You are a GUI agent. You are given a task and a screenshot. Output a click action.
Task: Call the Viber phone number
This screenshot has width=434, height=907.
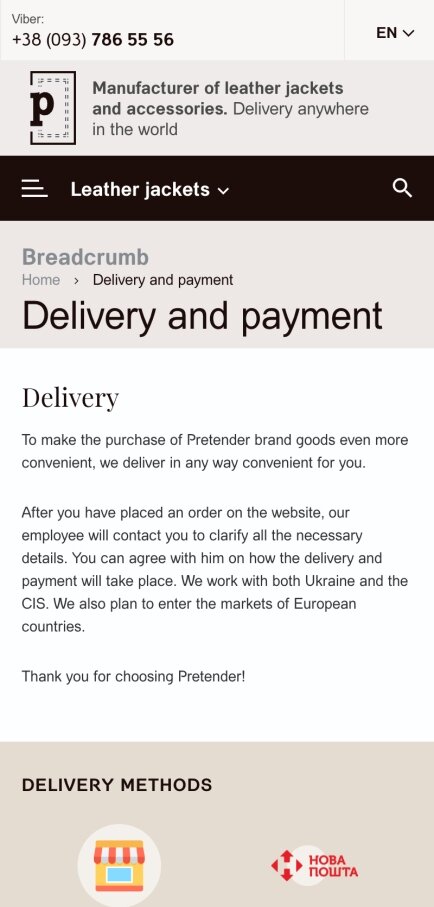(93, 40)
